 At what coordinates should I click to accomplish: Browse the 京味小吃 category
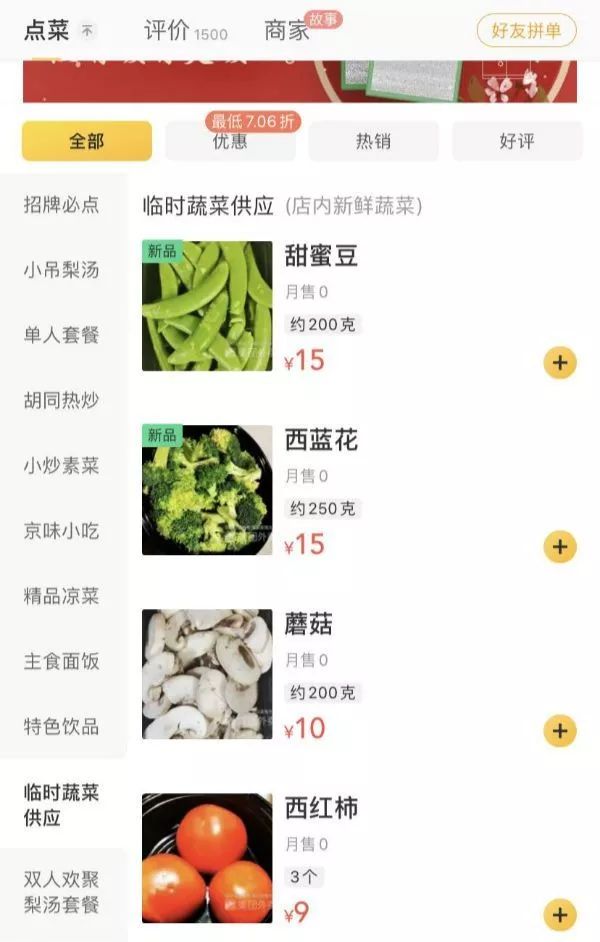[x=62, y=531]
